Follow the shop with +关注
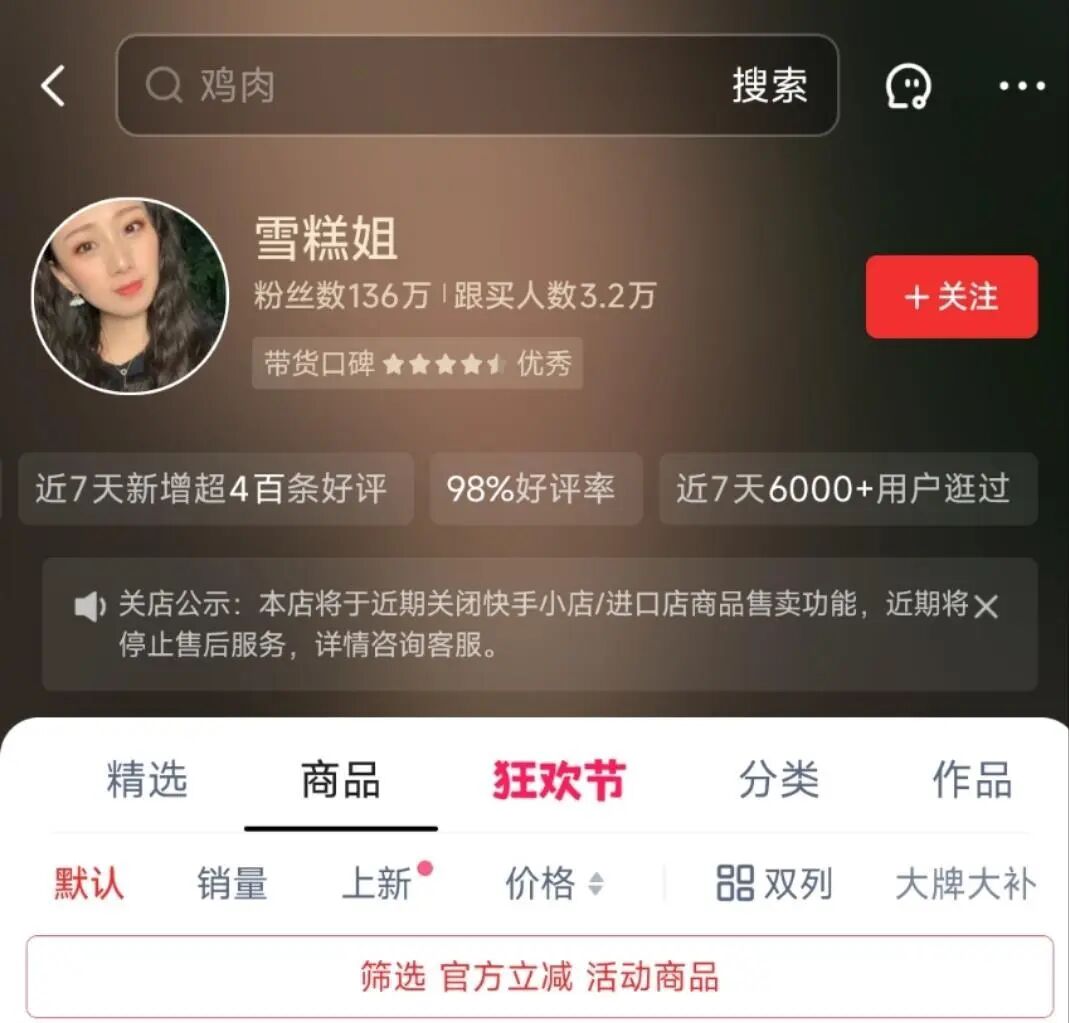Image resolution: width=1069 pixels, height=1023 pixels. pos(951,297)
